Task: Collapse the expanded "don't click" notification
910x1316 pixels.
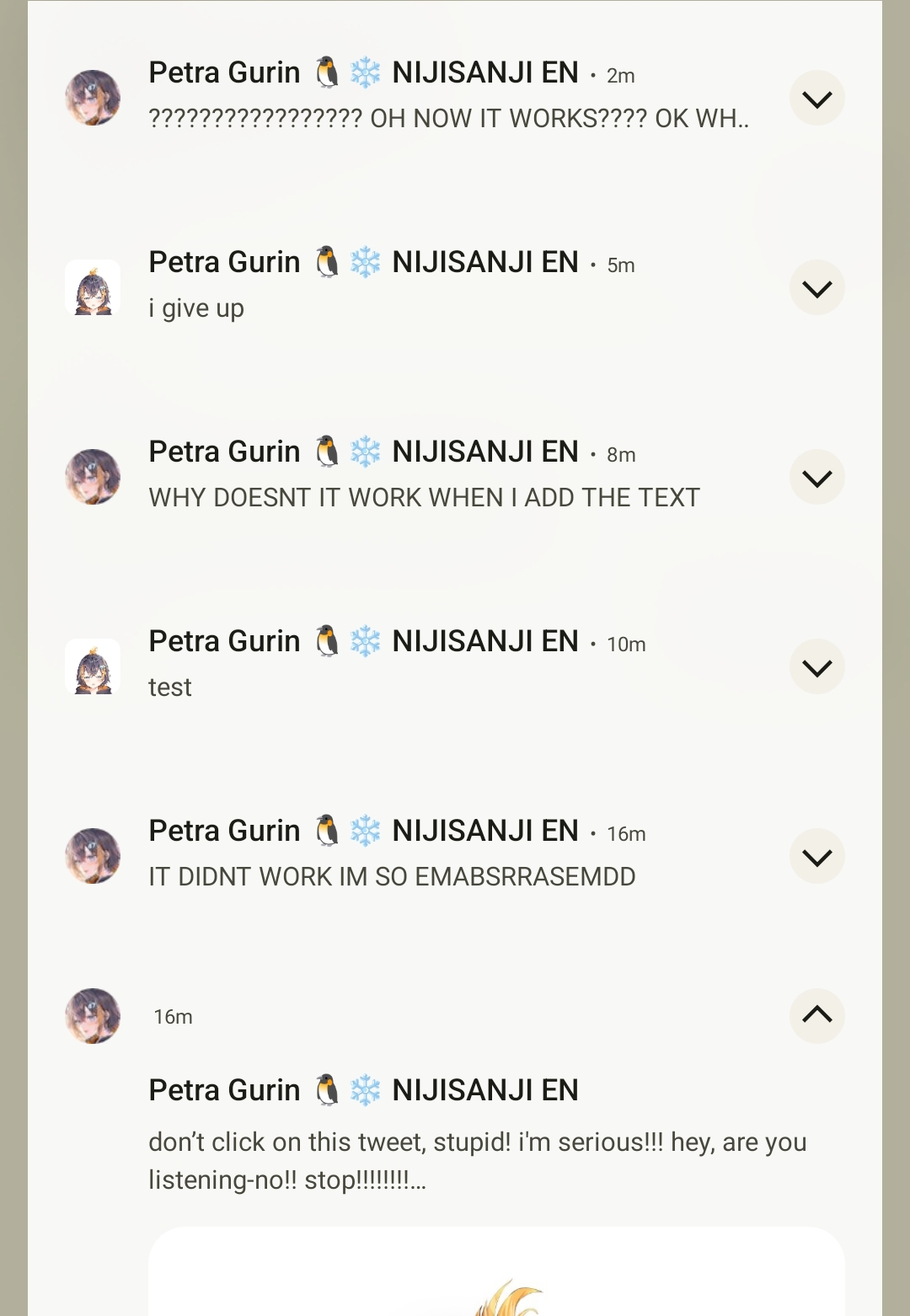Action: (816, 1015)
